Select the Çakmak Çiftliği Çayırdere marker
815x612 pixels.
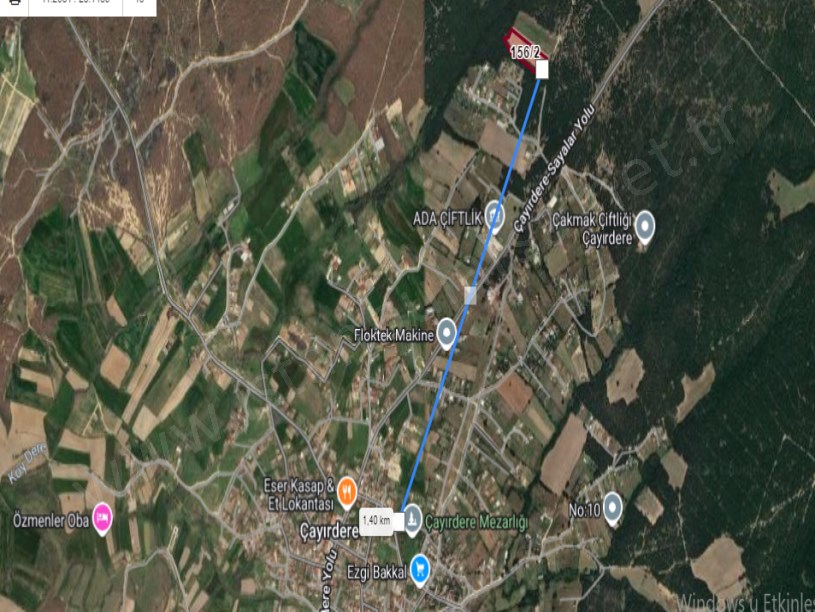pyautogui.click(x=645, y=225)
